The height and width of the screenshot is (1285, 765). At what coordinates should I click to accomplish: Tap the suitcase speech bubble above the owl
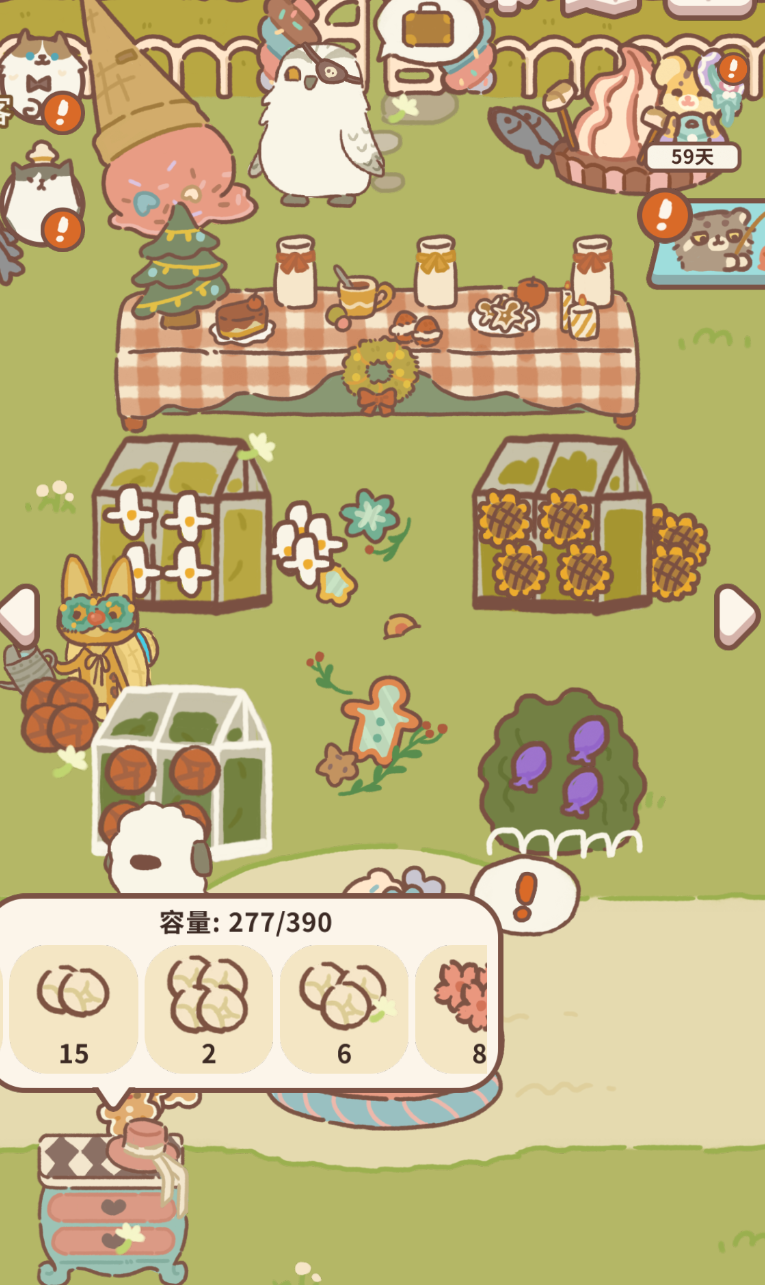click(x=428, y=28)
